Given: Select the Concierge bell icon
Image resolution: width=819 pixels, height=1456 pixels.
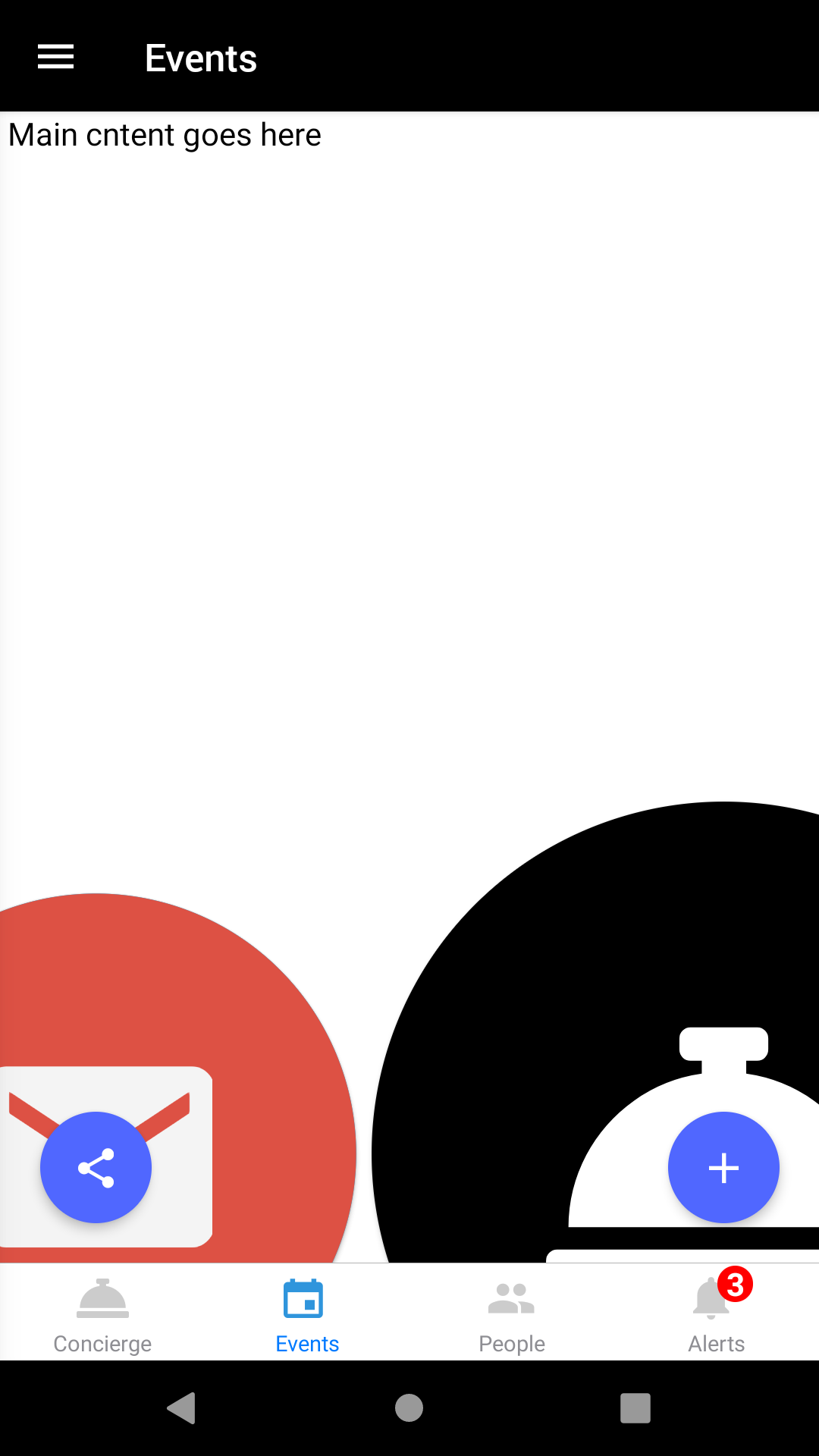Looking at the screenshot, I should click(102, 1297).
